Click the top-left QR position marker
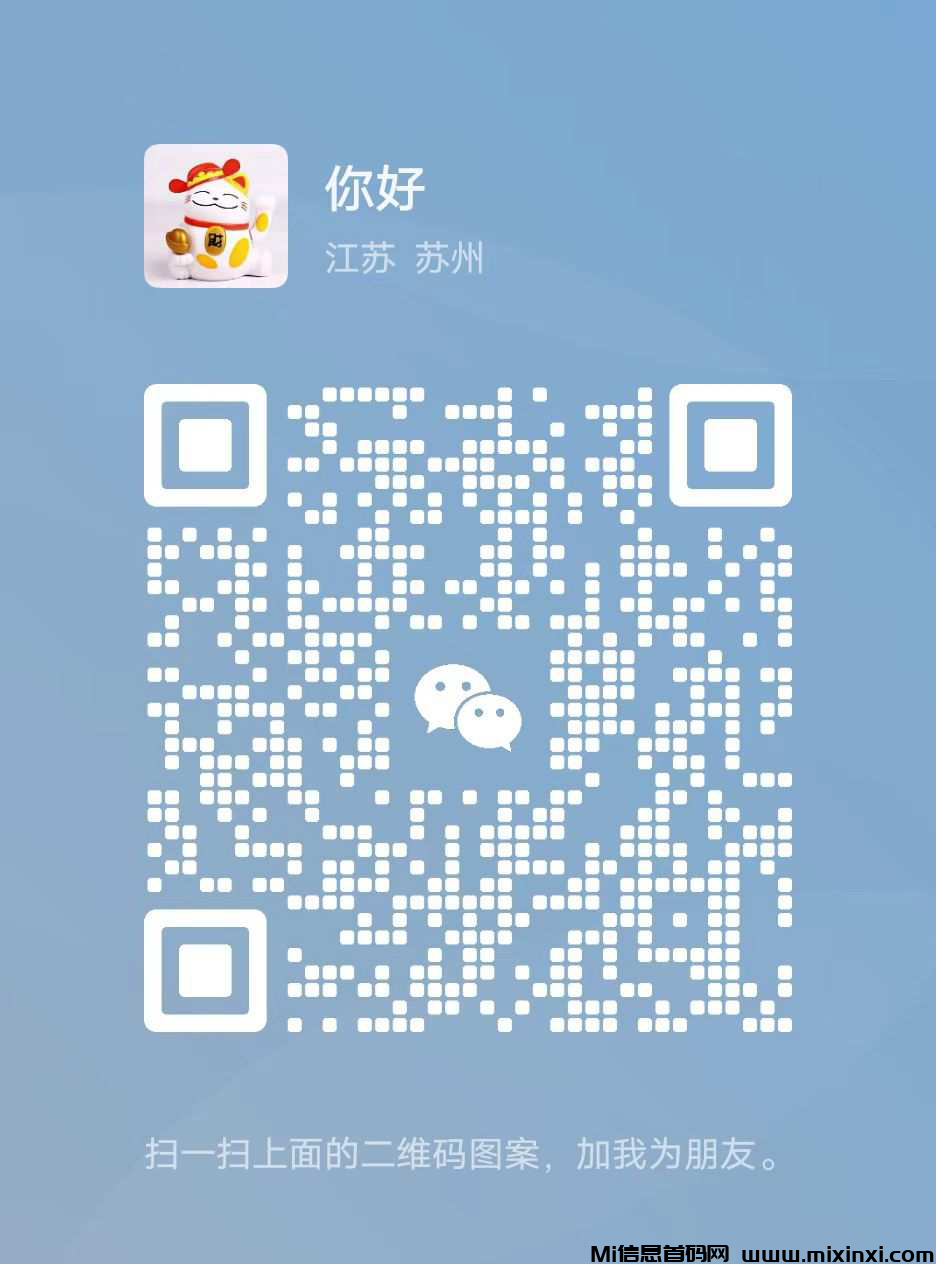Image resolution: width=936 pixels, height=1264 pixels. point(204,446)
